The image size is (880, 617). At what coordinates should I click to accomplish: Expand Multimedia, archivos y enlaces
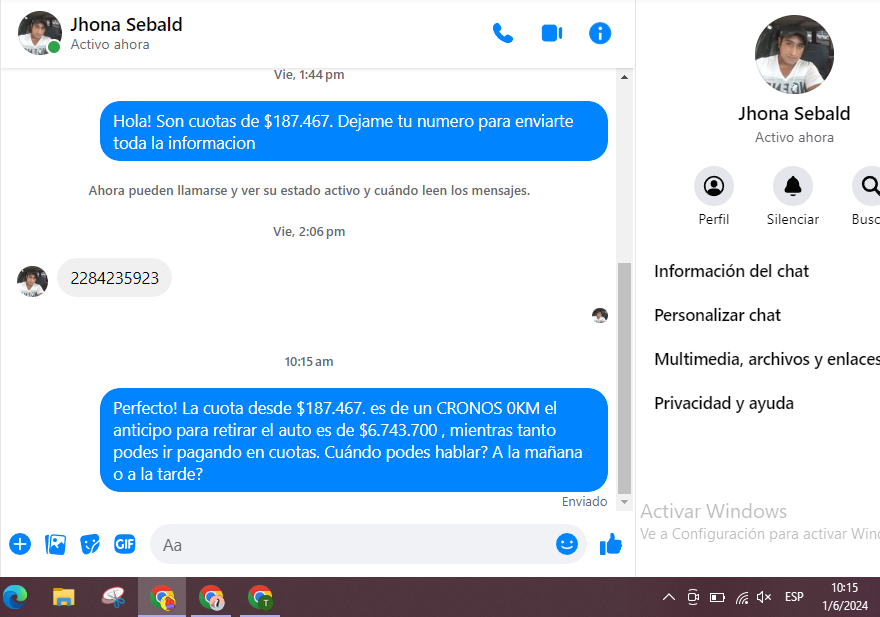coord(766,359)
